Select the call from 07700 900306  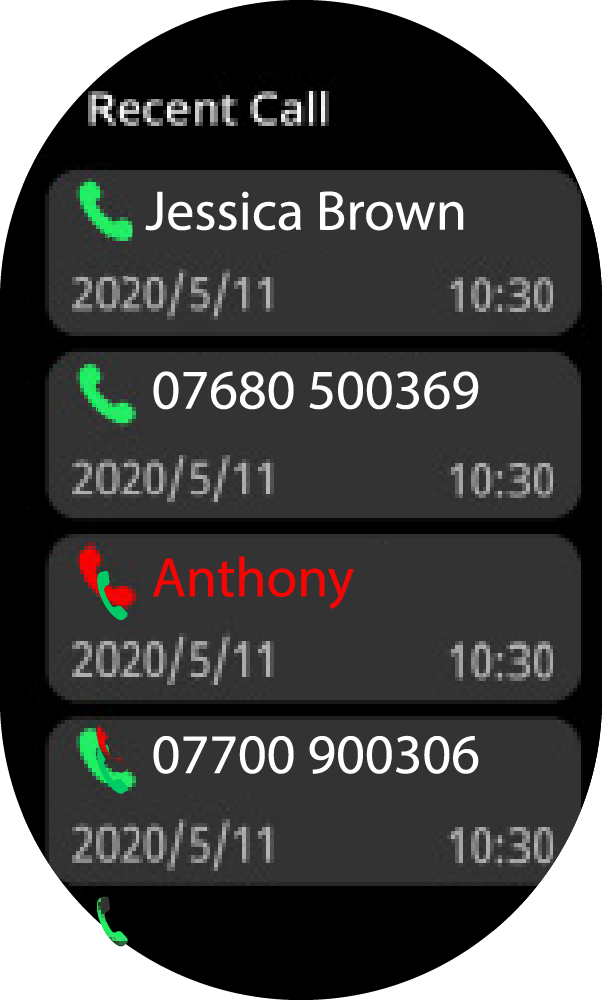click(x=314, y=800)
